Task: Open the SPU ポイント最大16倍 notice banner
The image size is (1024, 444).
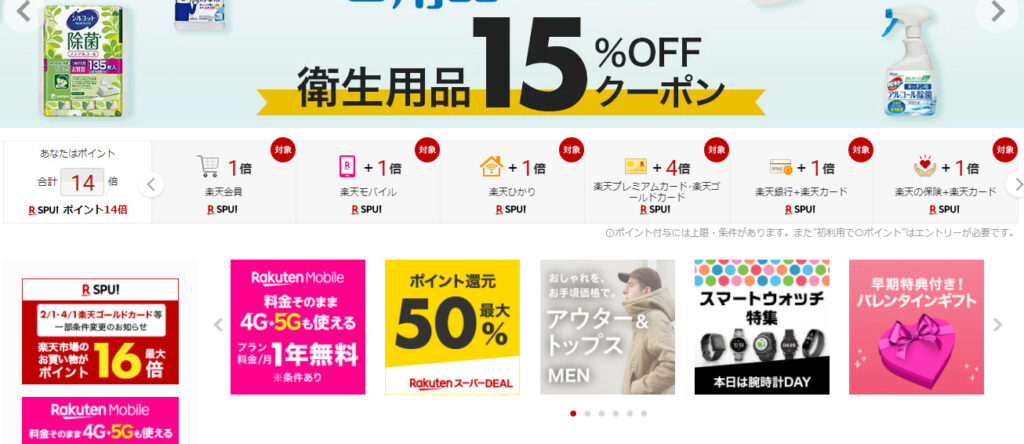Action: [x=100, y=331]
